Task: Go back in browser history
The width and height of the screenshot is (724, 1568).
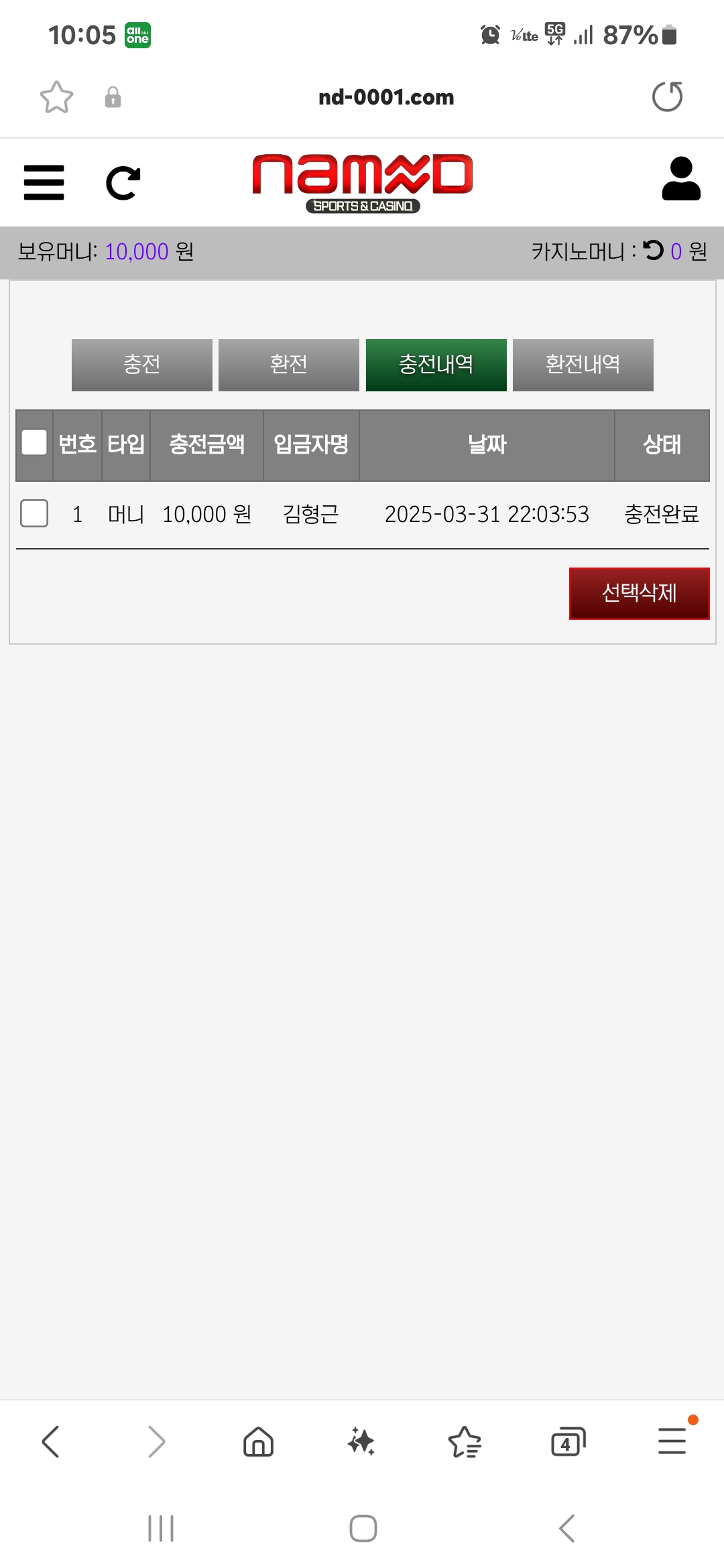Action: [51, 1441]
